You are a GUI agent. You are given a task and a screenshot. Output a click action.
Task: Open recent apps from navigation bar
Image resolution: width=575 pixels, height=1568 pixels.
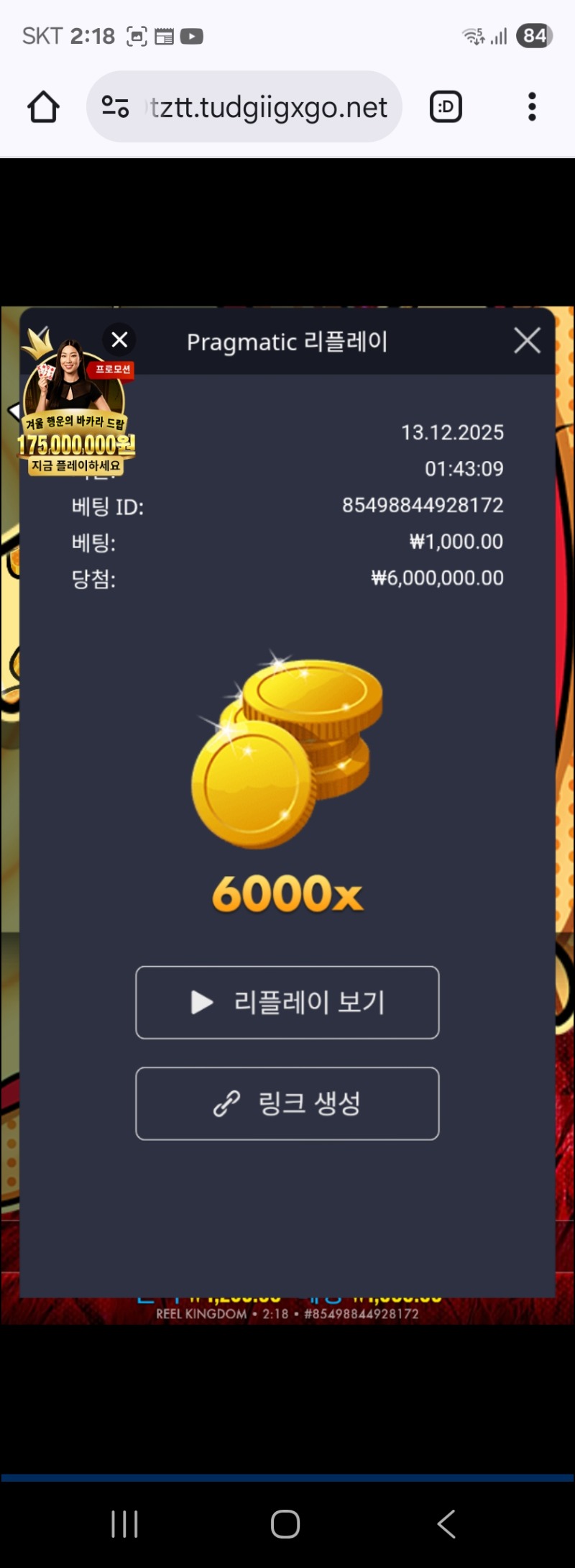[x=124, y=1523]
